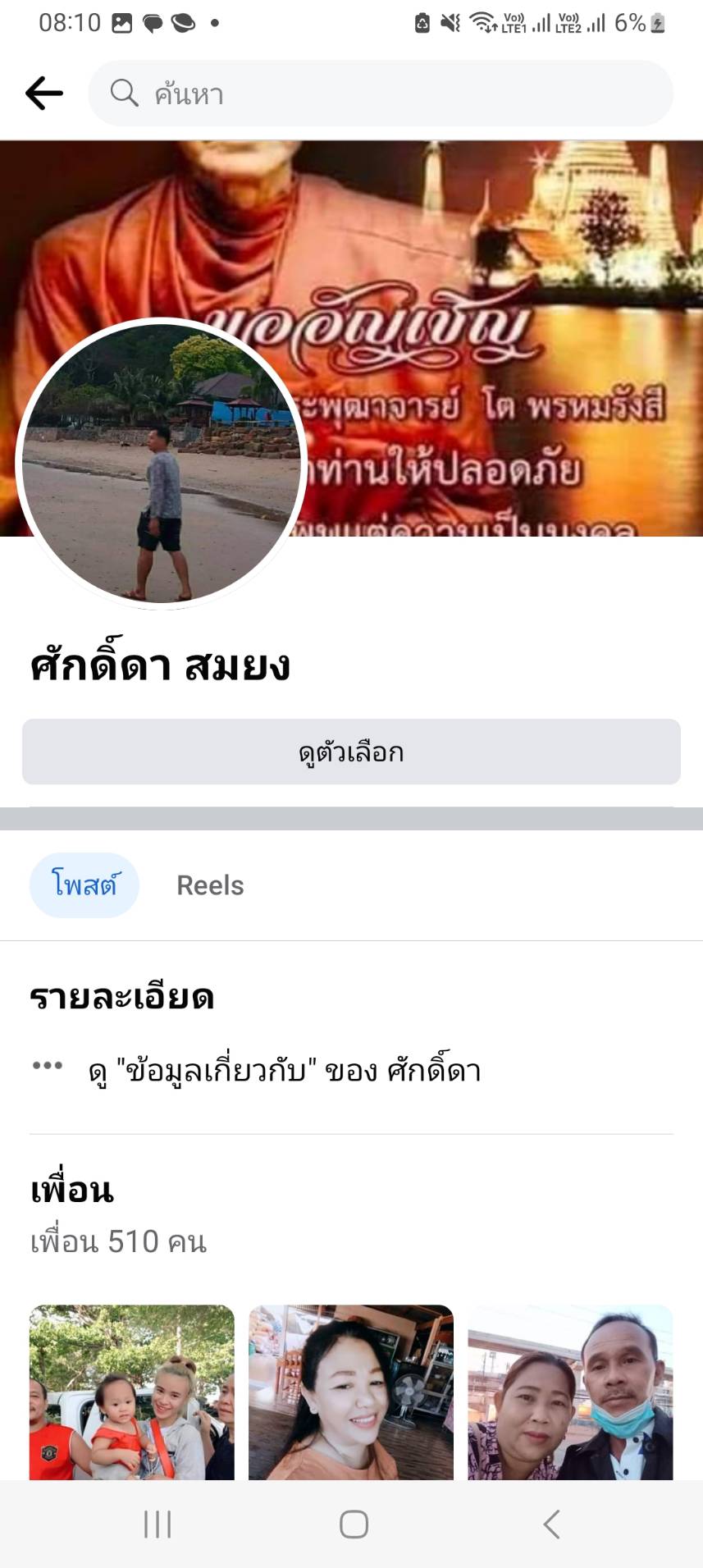
Task: Switch to the โพสต์ tab
Action: 84,885
